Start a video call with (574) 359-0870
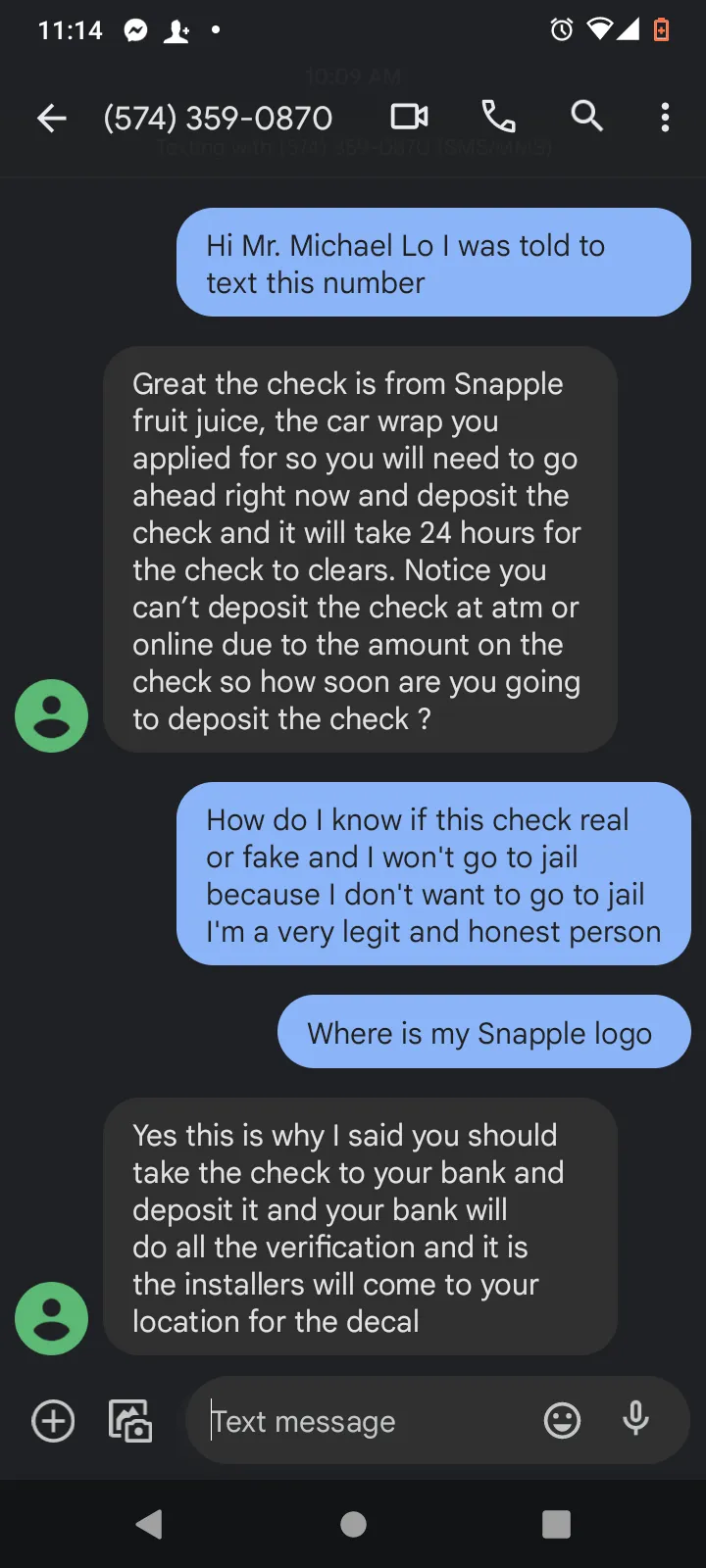Viewport: 706px width, 1568px height. click(410, 118)
